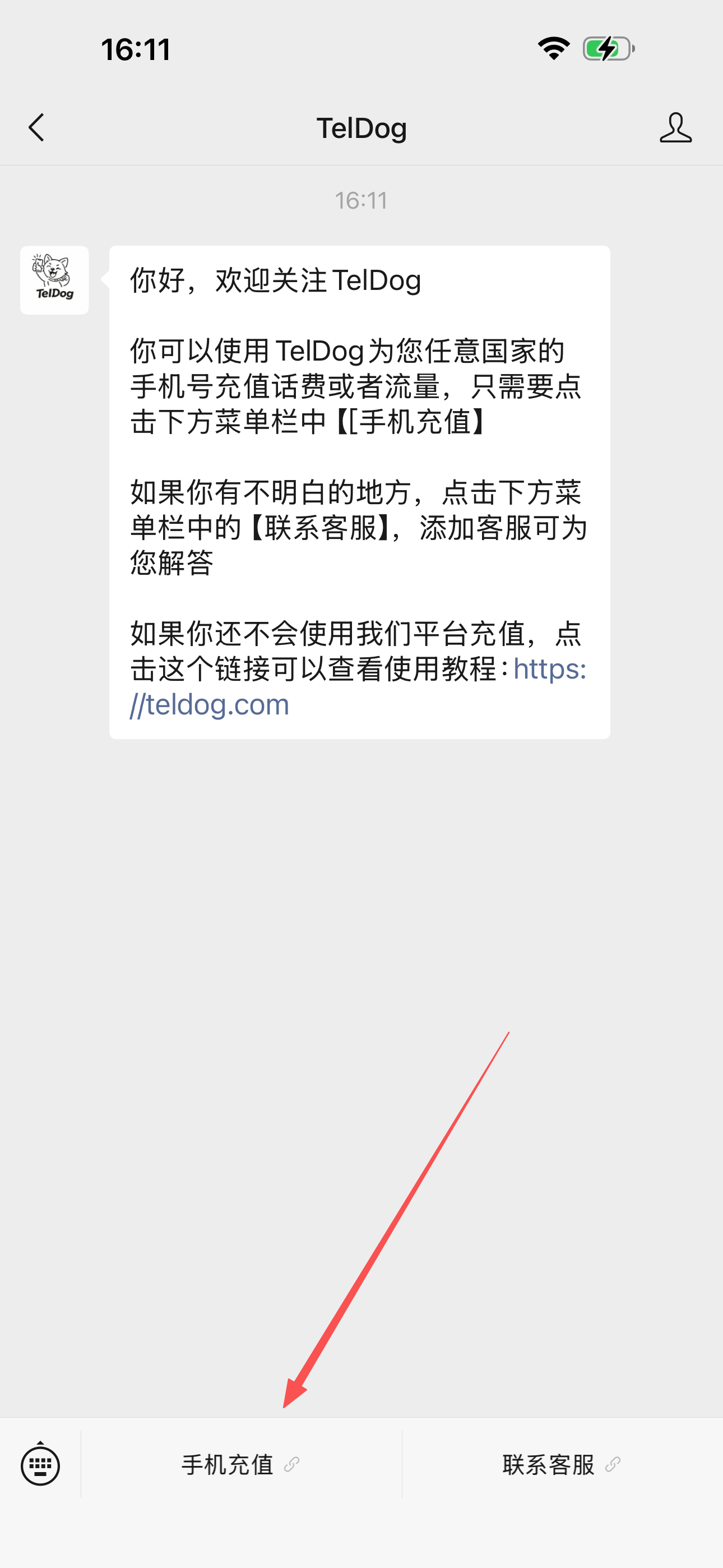Open the teldog.com tutorial link
The height and width of the screenshot is (1568, 723).
[358, 686]
